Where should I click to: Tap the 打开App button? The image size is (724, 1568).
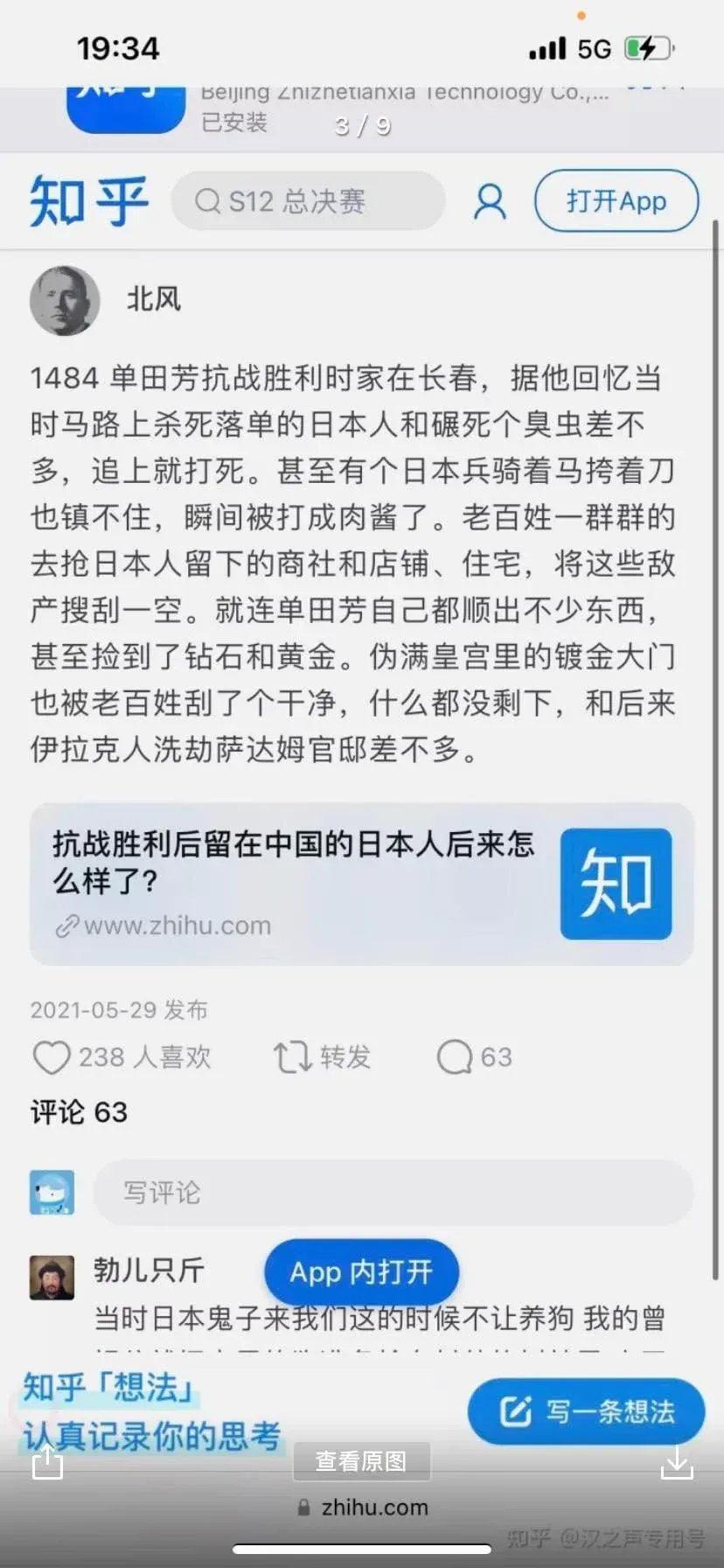point(616,201)
